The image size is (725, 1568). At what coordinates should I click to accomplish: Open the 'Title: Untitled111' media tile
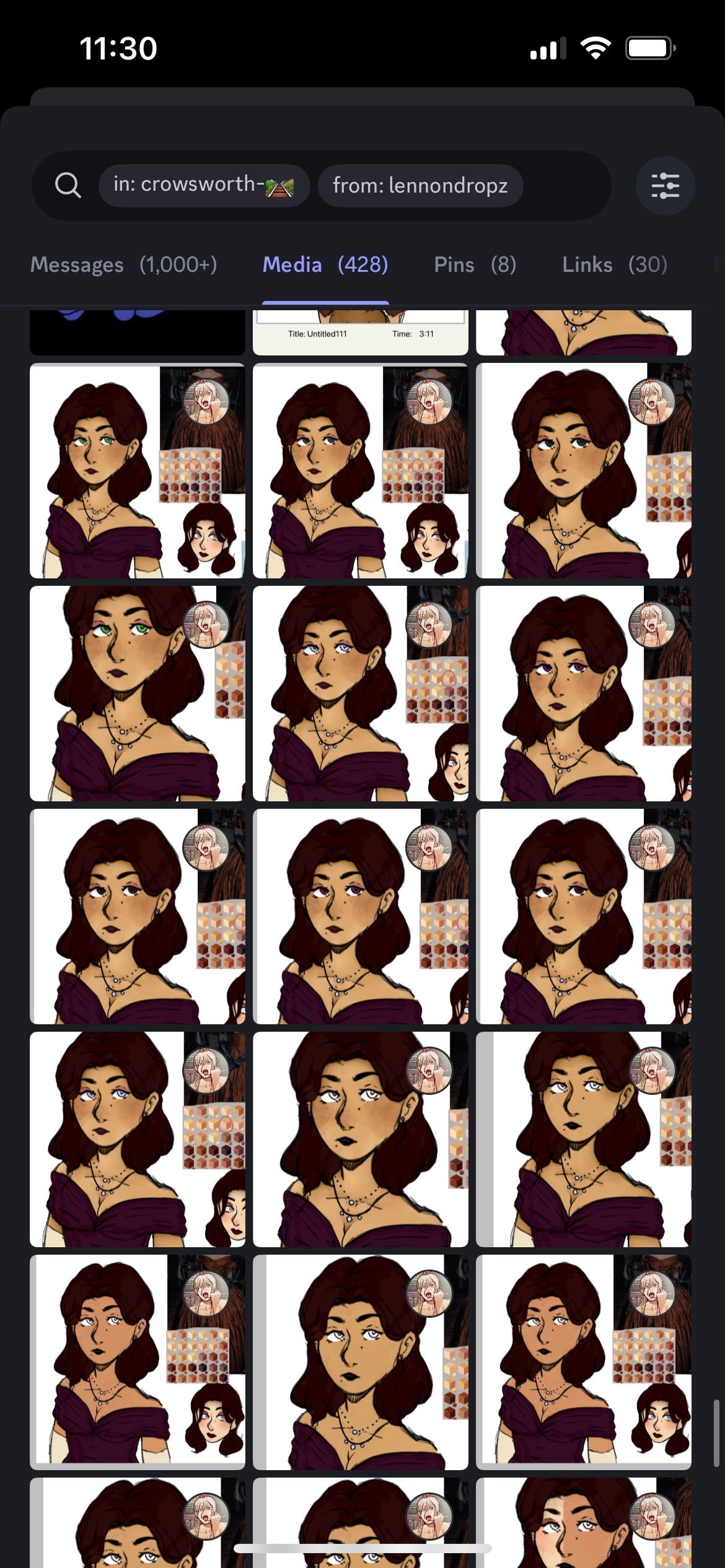360,333
